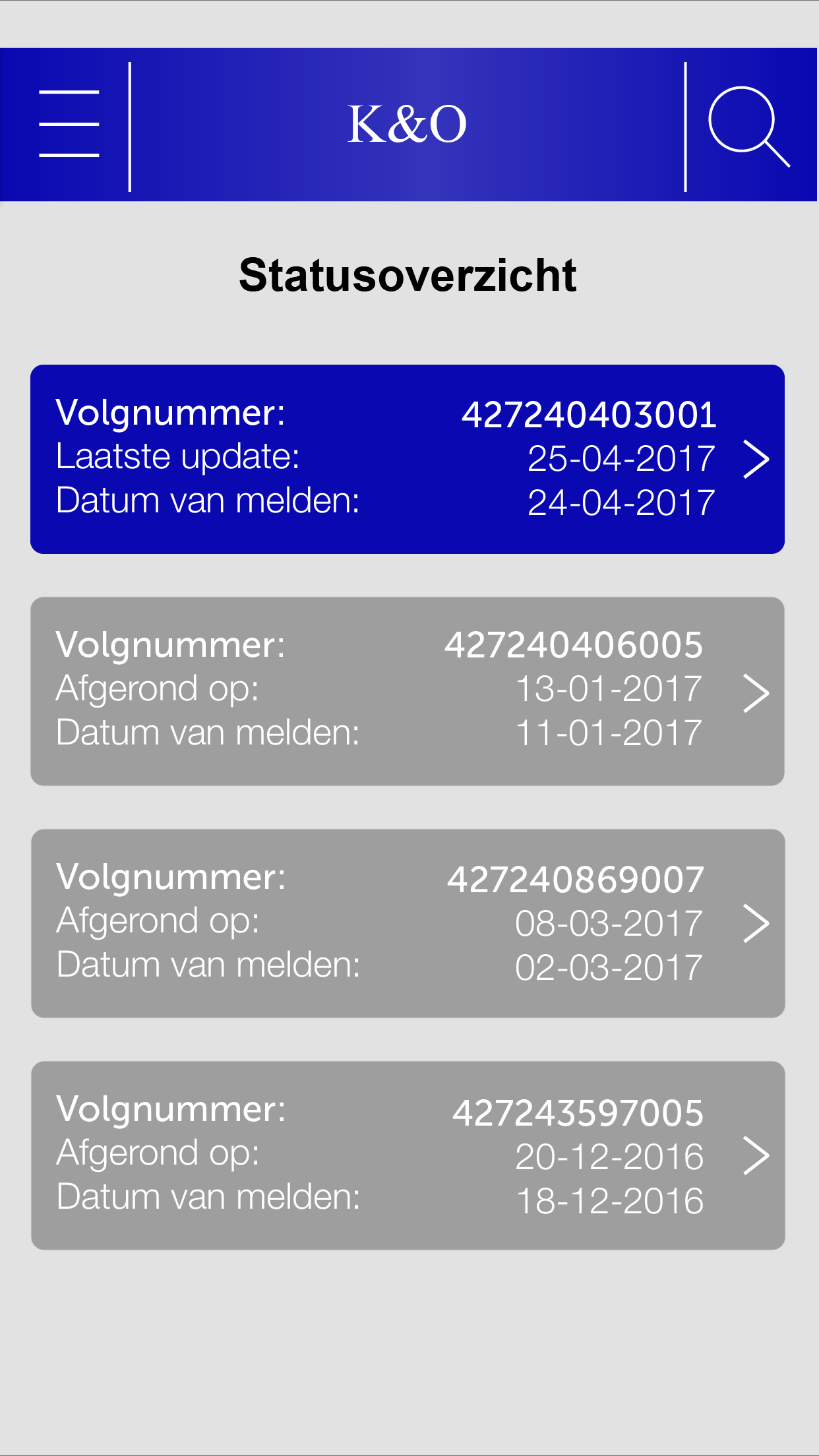View completed report 427243597005

[x=408, y=1155]
